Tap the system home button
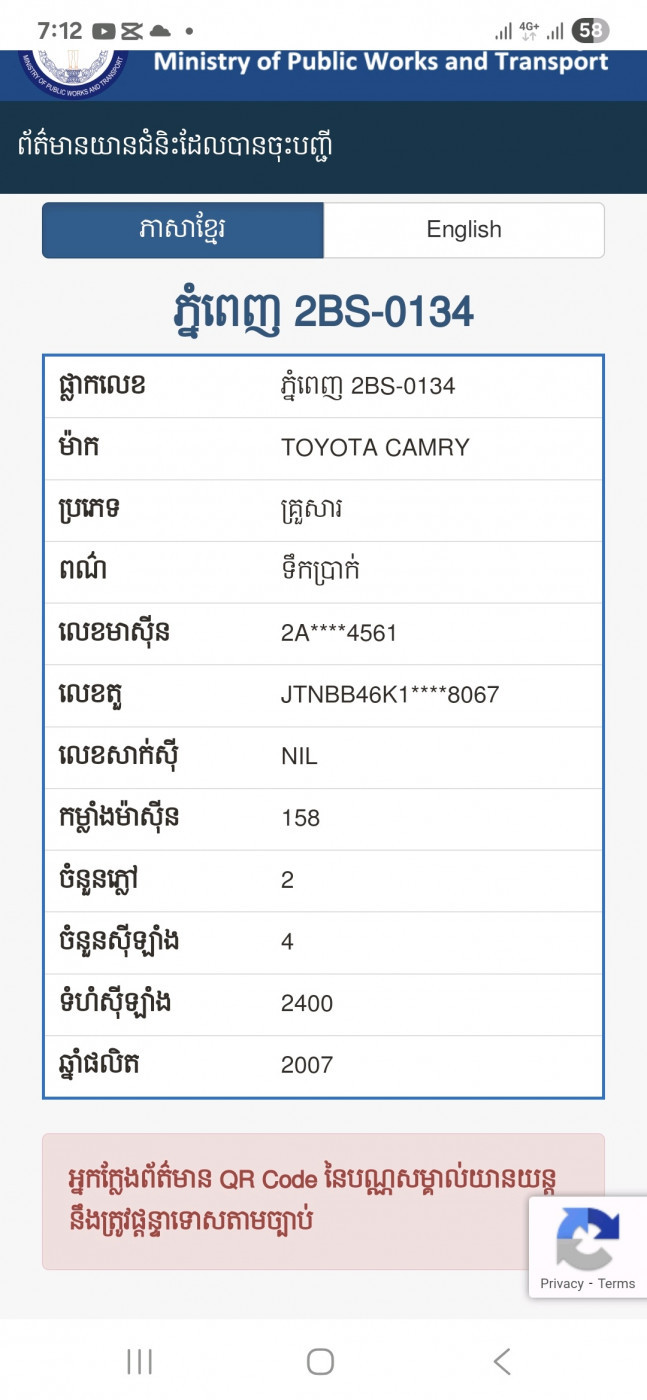The width and height of the screenshot is (647, 1400). [x=320, y=1361]
